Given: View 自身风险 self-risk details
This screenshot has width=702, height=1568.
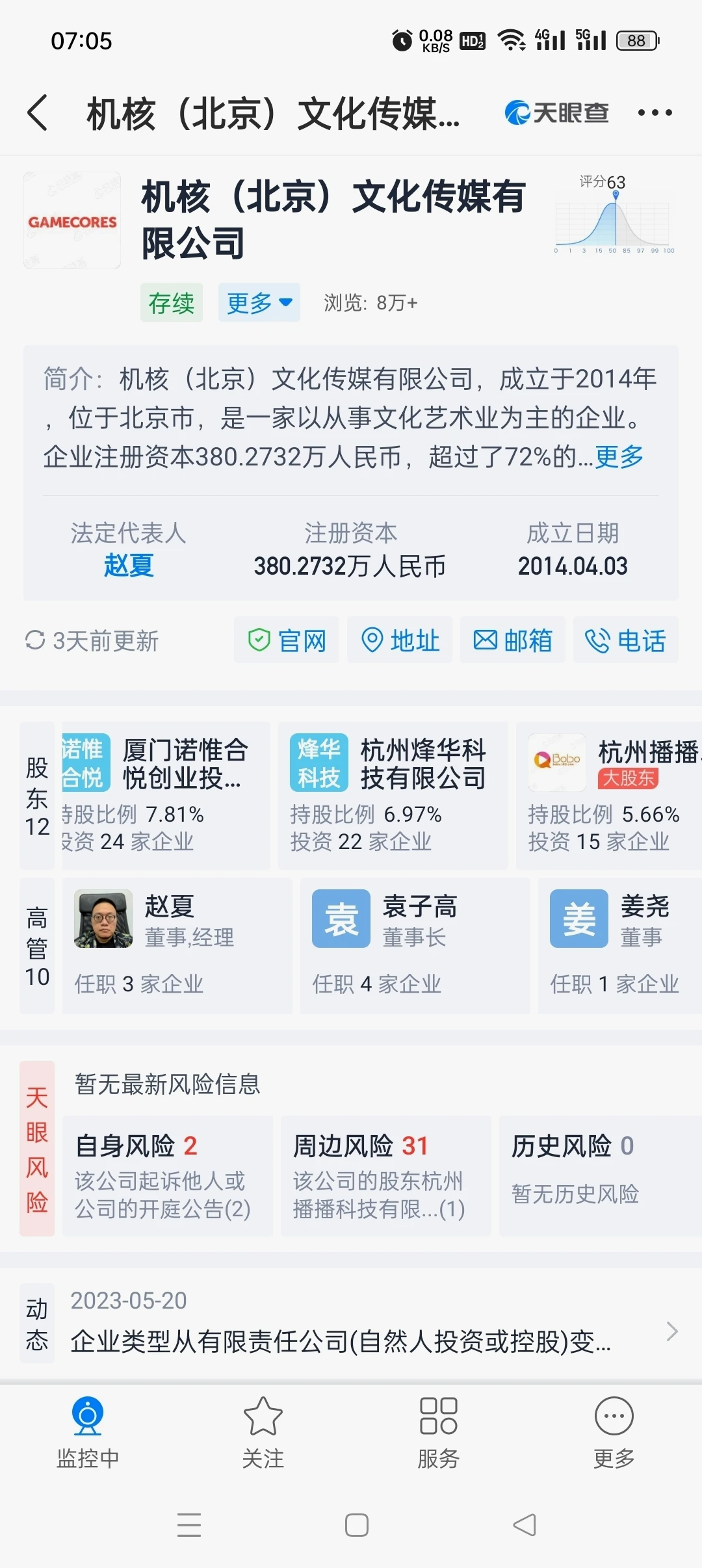Looking at the screenshot, I should tap(167, 1176).
